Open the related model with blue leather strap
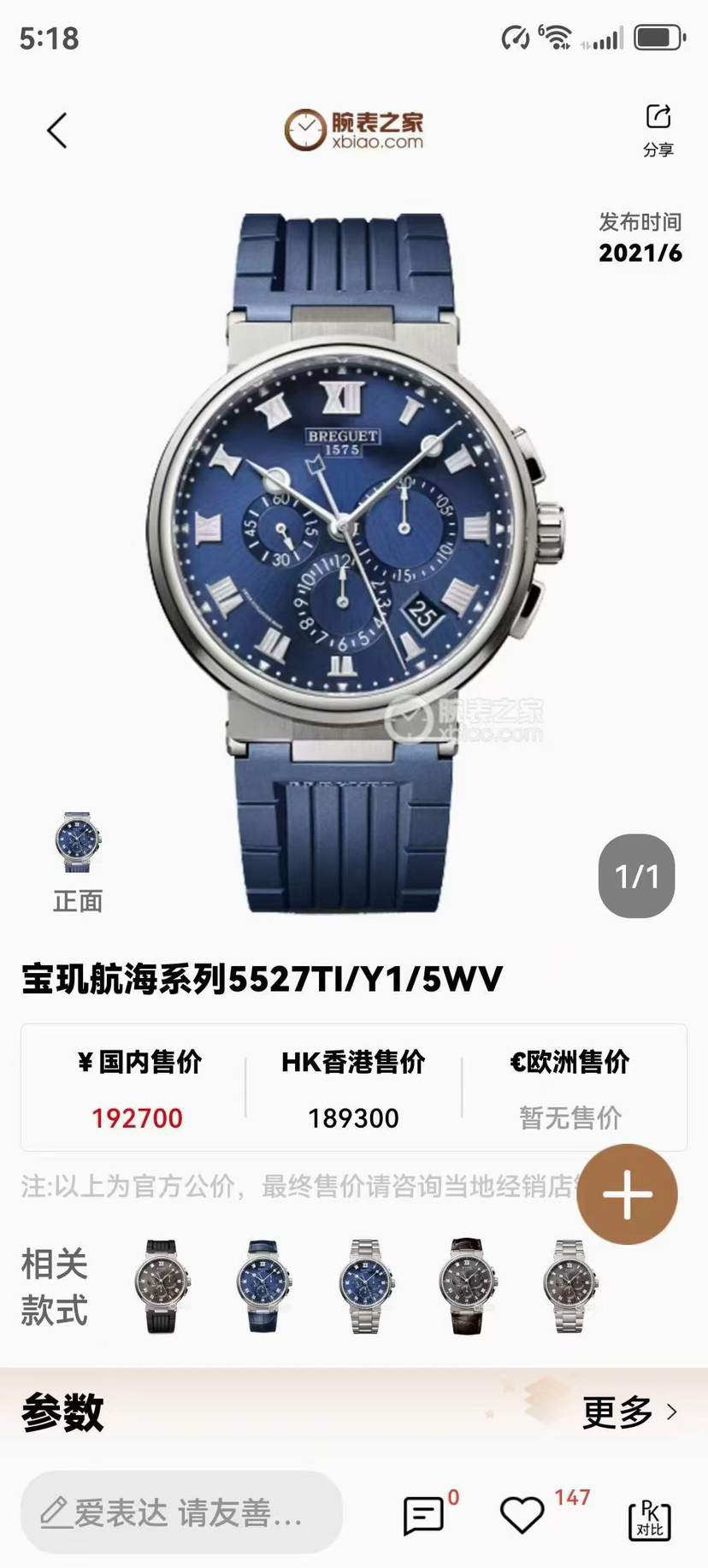Screen dimensions: 708x1568 click(263, 1286)
